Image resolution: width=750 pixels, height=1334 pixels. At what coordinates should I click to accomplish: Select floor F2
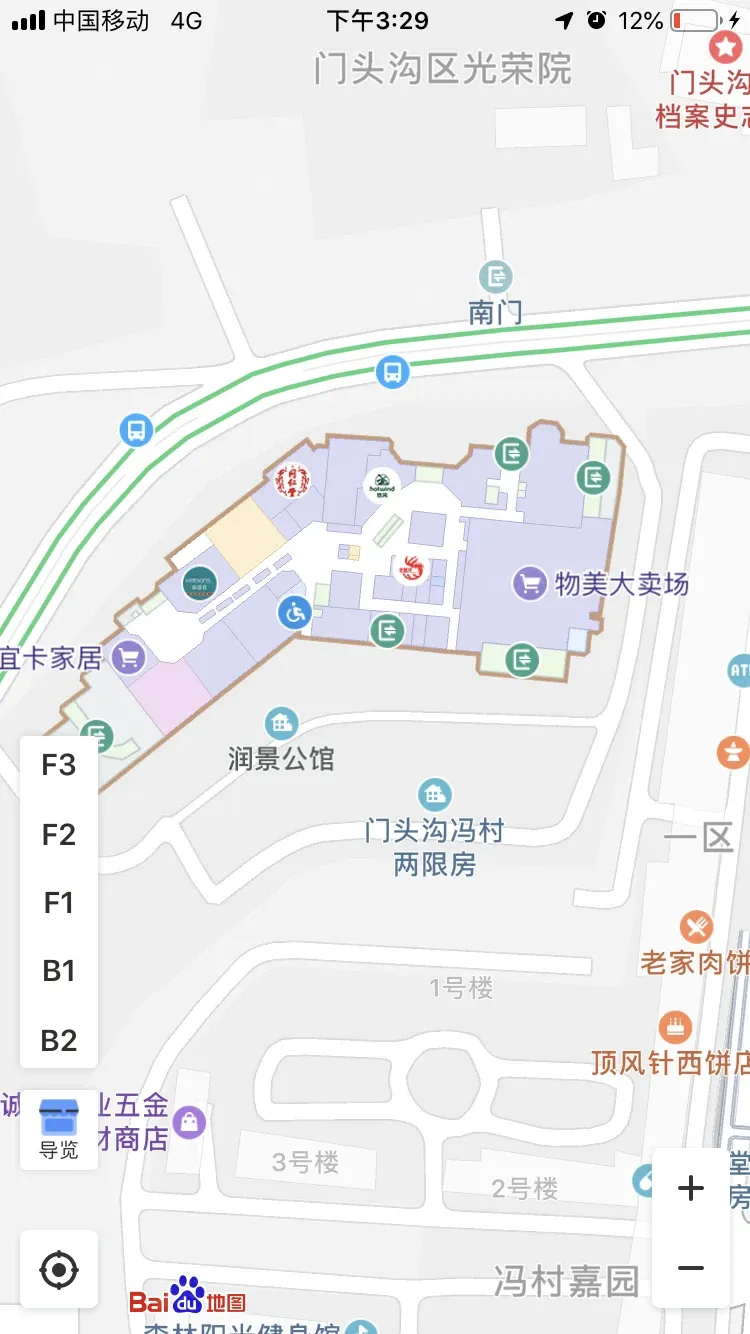pos(59,834)
